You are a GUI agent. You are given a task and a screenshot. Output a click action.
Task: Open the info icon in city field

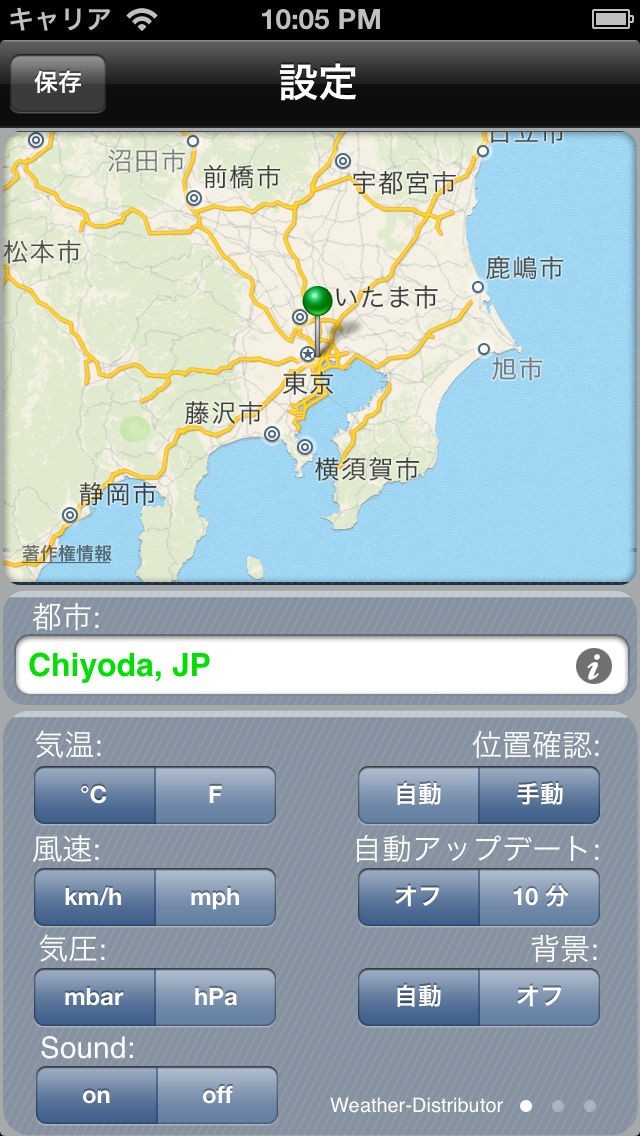593,666
